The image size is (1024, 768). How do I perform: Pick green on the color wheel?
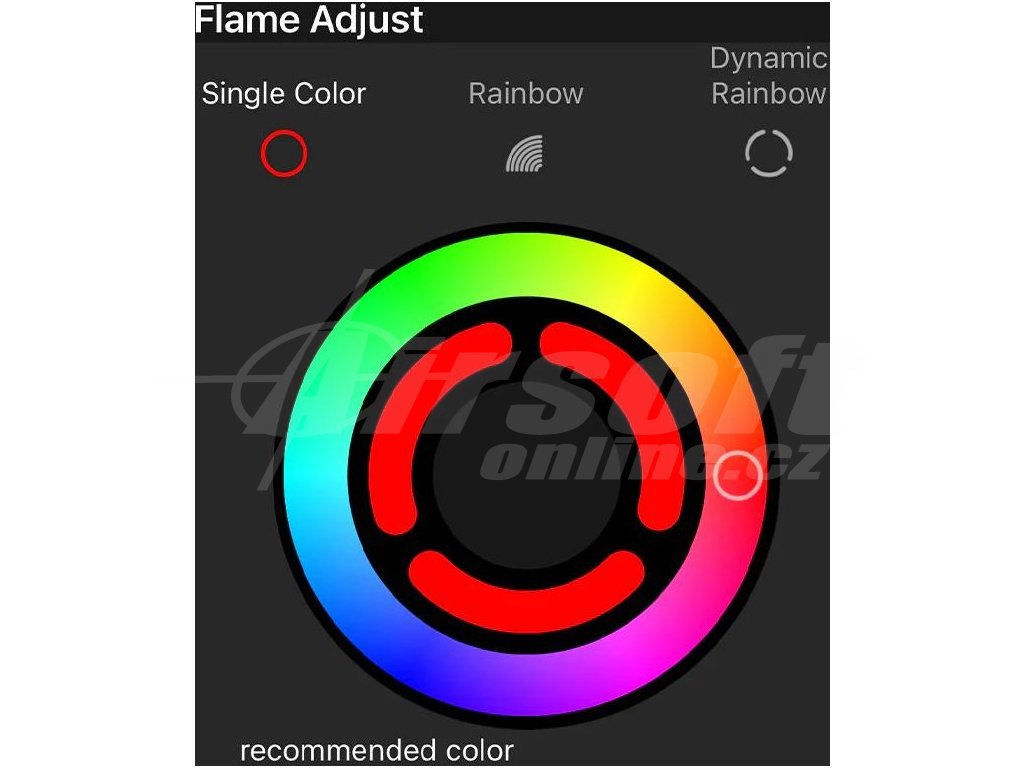pos(418,276)
